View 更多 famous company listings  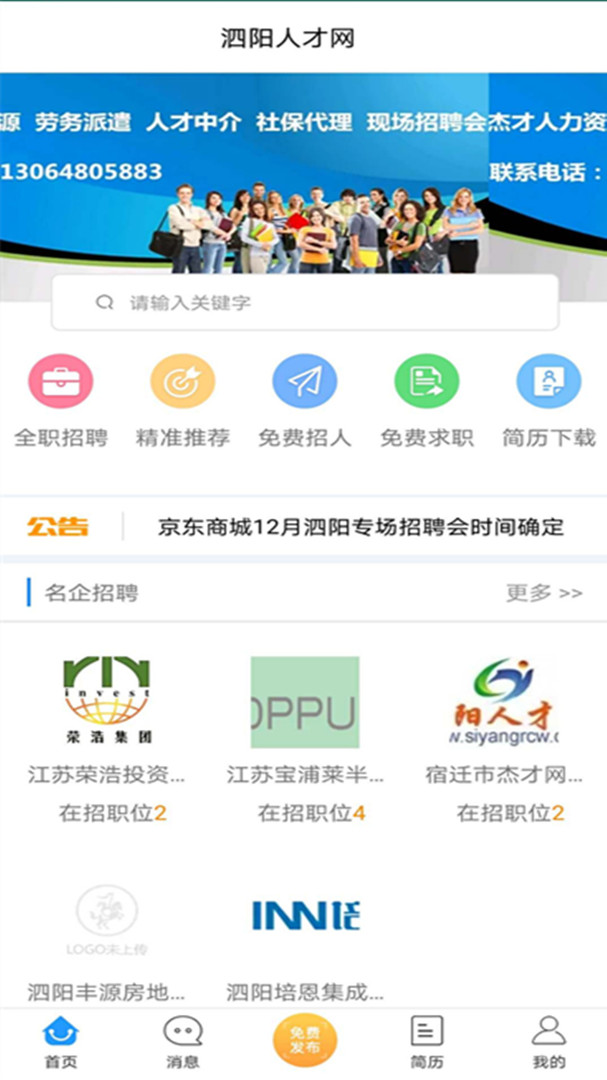[544, 593]
